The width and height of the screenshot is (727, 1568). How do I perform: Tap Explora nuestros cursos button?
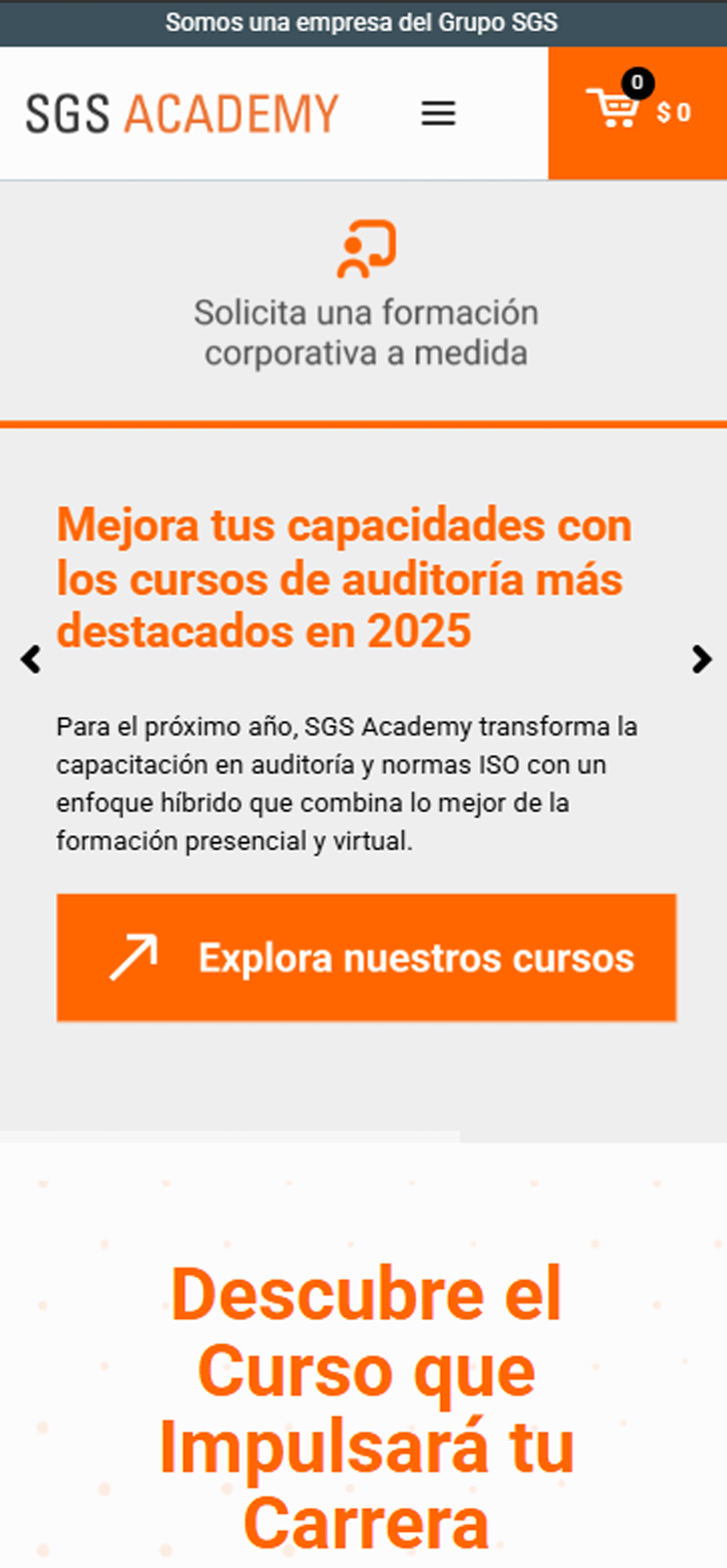click(x=366, y=957)
